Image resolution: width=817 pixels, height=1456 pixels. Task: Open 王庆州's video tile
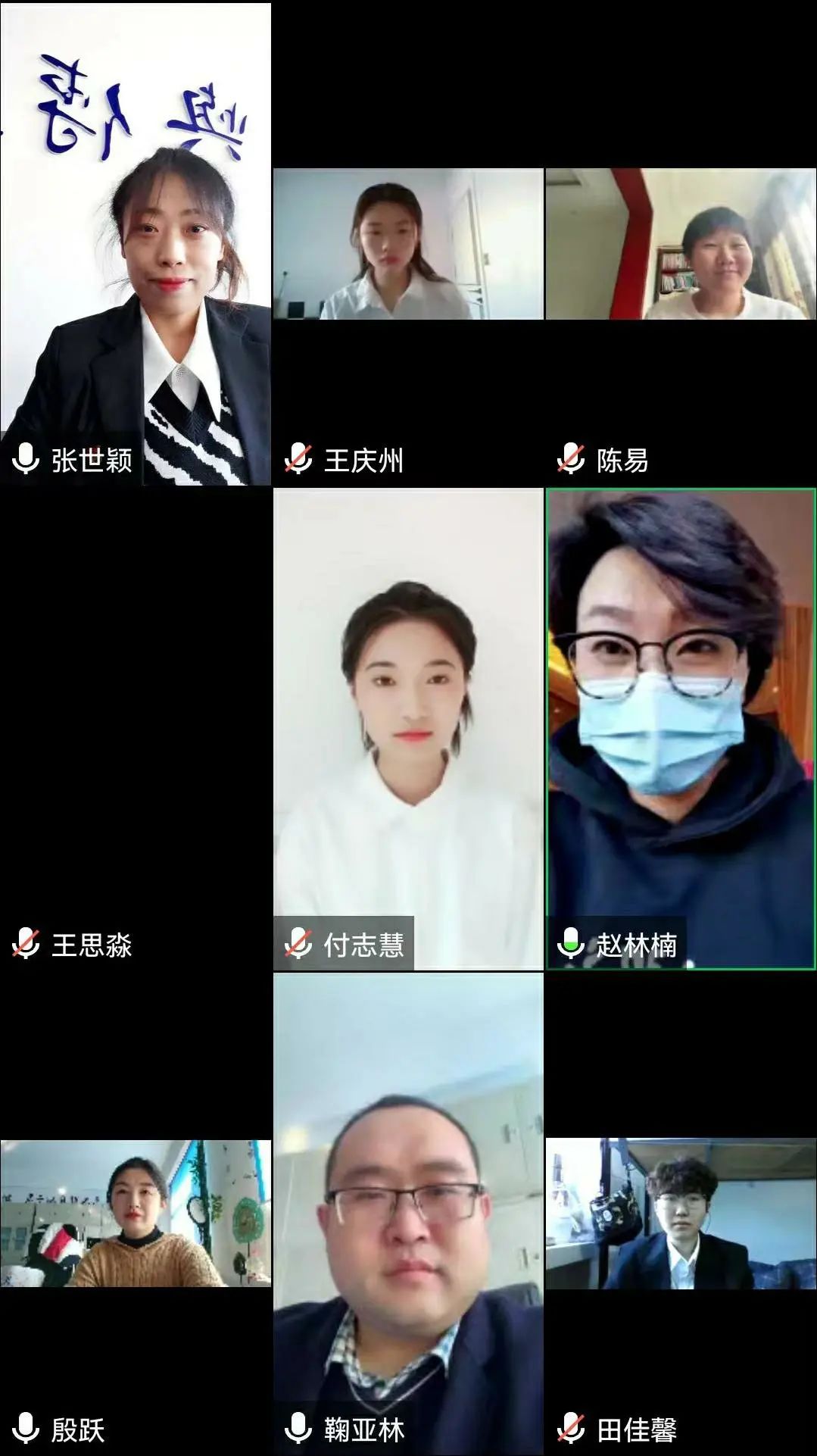(408, 244)
